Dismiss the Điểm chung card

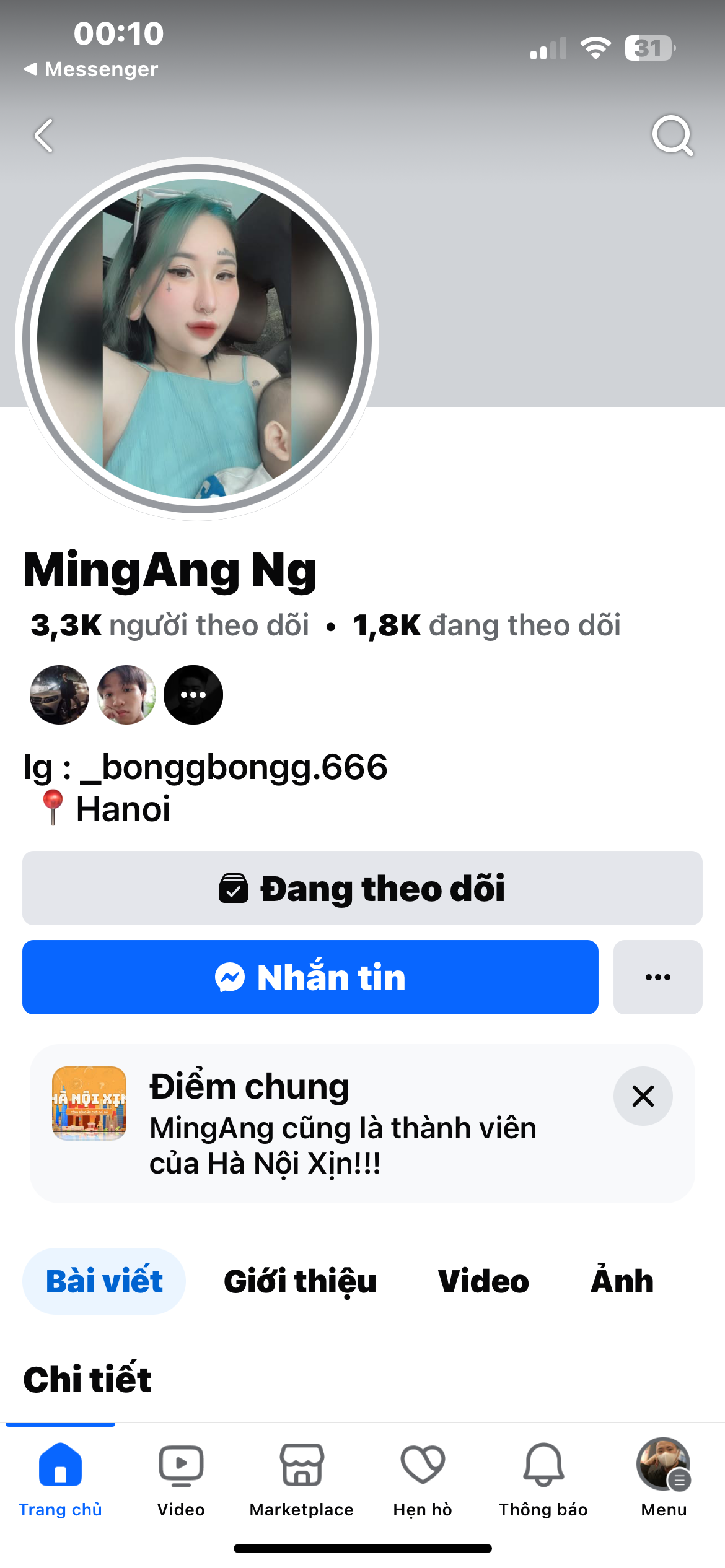[x=643, y=1096]
